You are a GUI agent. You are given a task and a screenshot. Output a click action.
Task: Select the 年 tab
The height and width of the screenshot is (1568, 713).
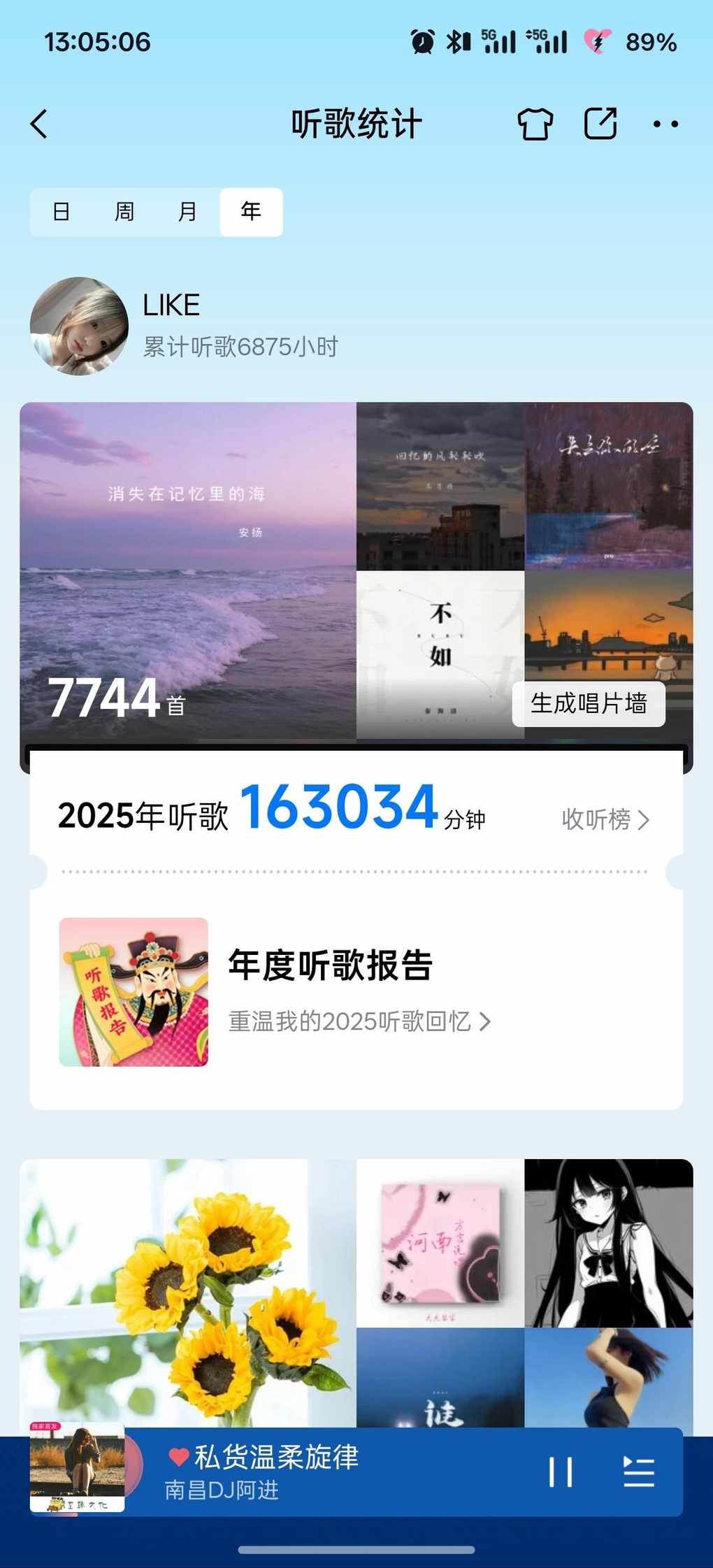pyautogui.click(x=251, y=212)
